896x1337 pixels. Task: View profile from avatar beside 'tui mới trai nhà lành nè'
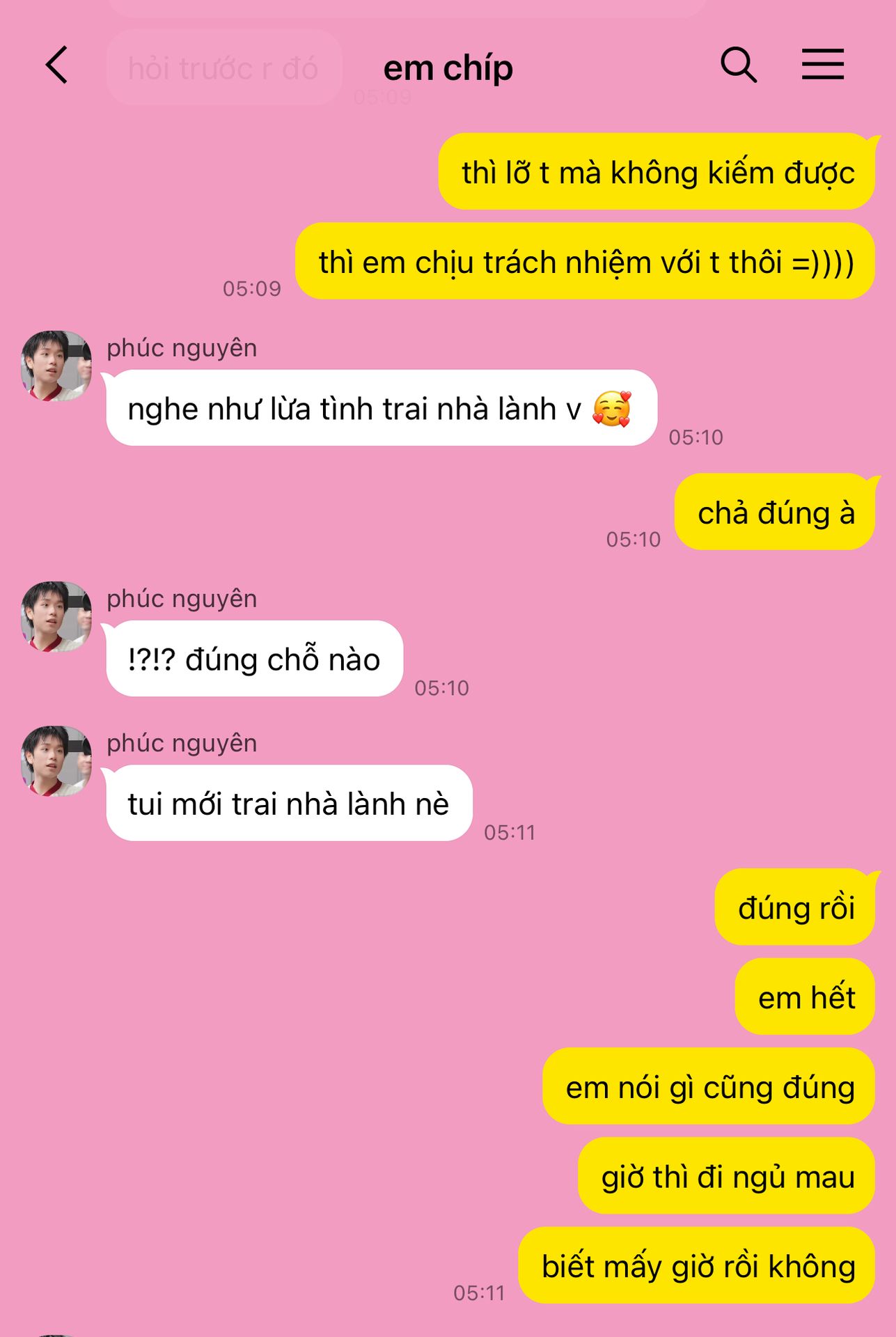[x=56, y=761]
